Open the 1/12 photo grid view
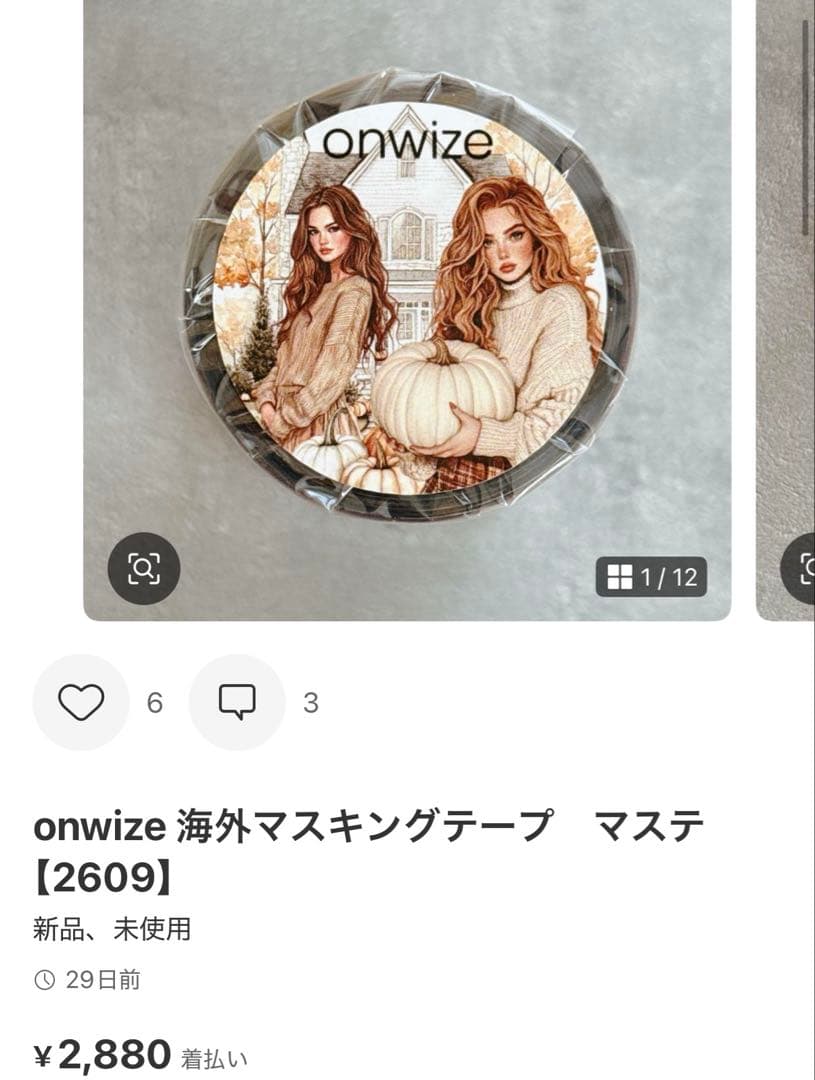 tap(651, 577)
